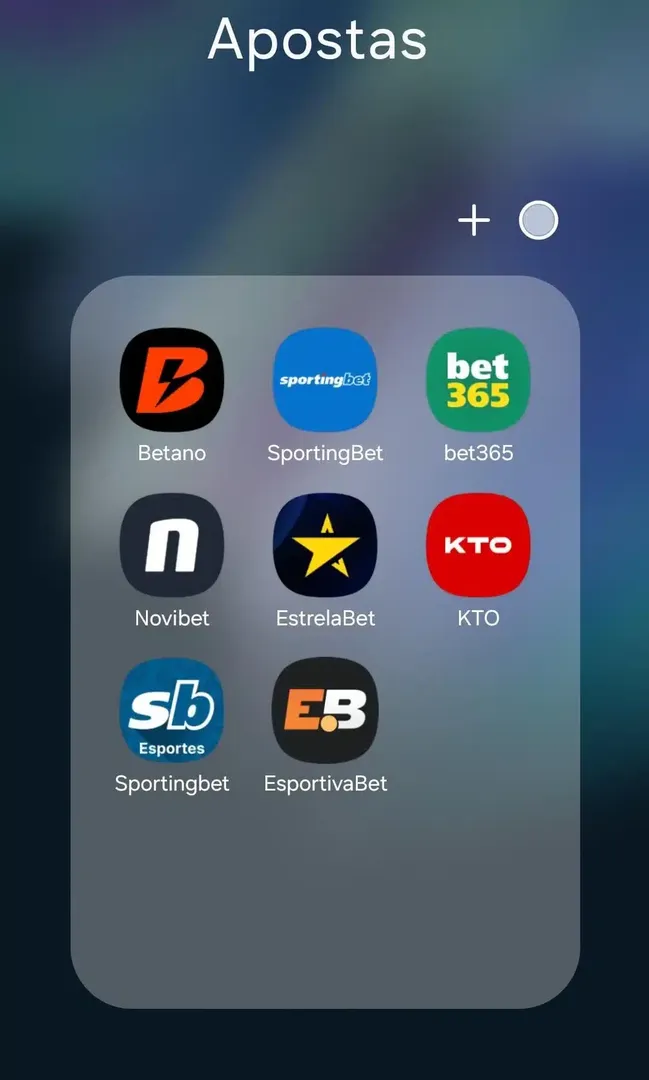Open the Sportingbet Esportes app
This screenshot has height=1080, width=649.
coord(171,710)
